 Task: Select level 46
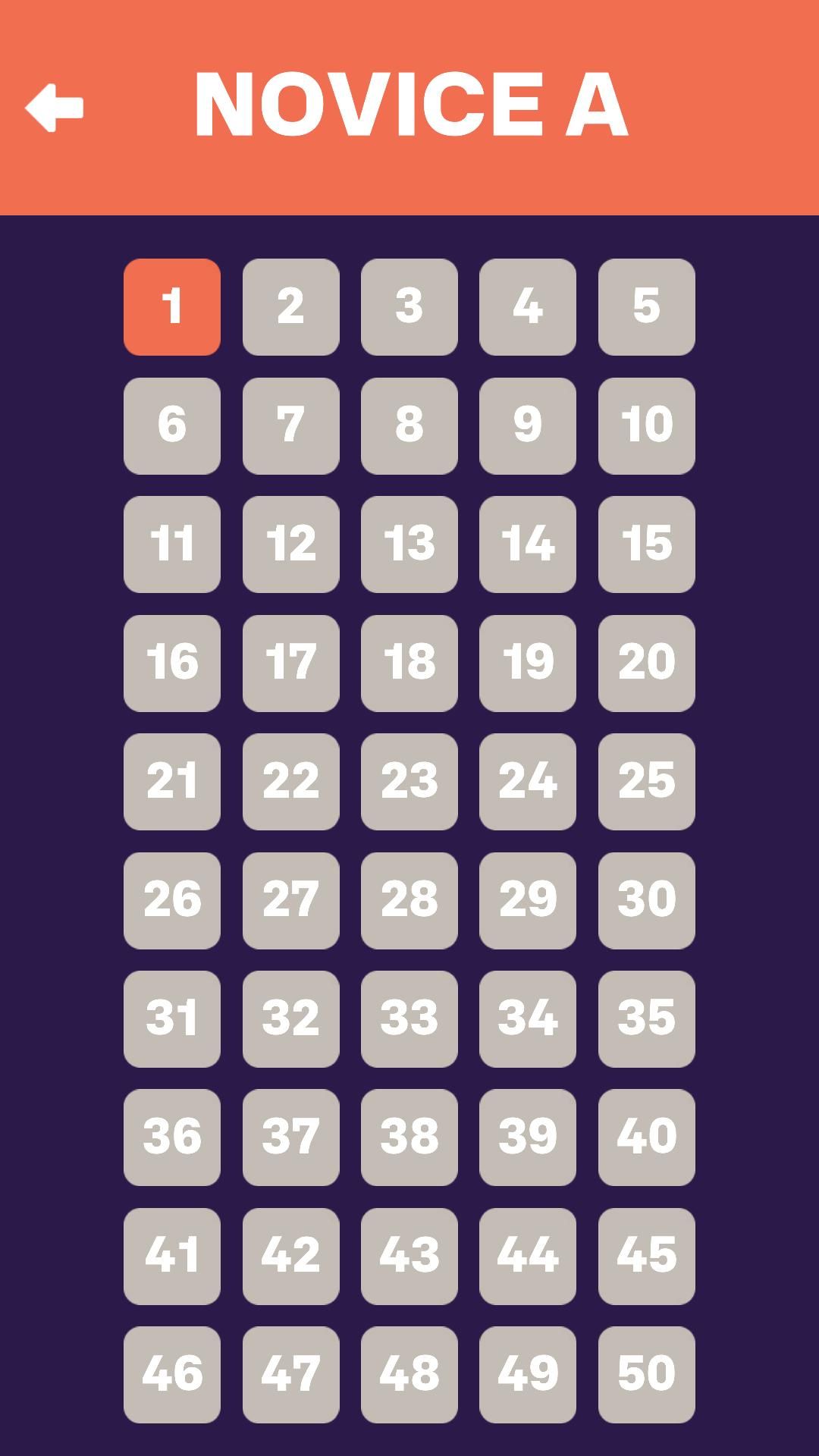click(x=172, y=1374)
